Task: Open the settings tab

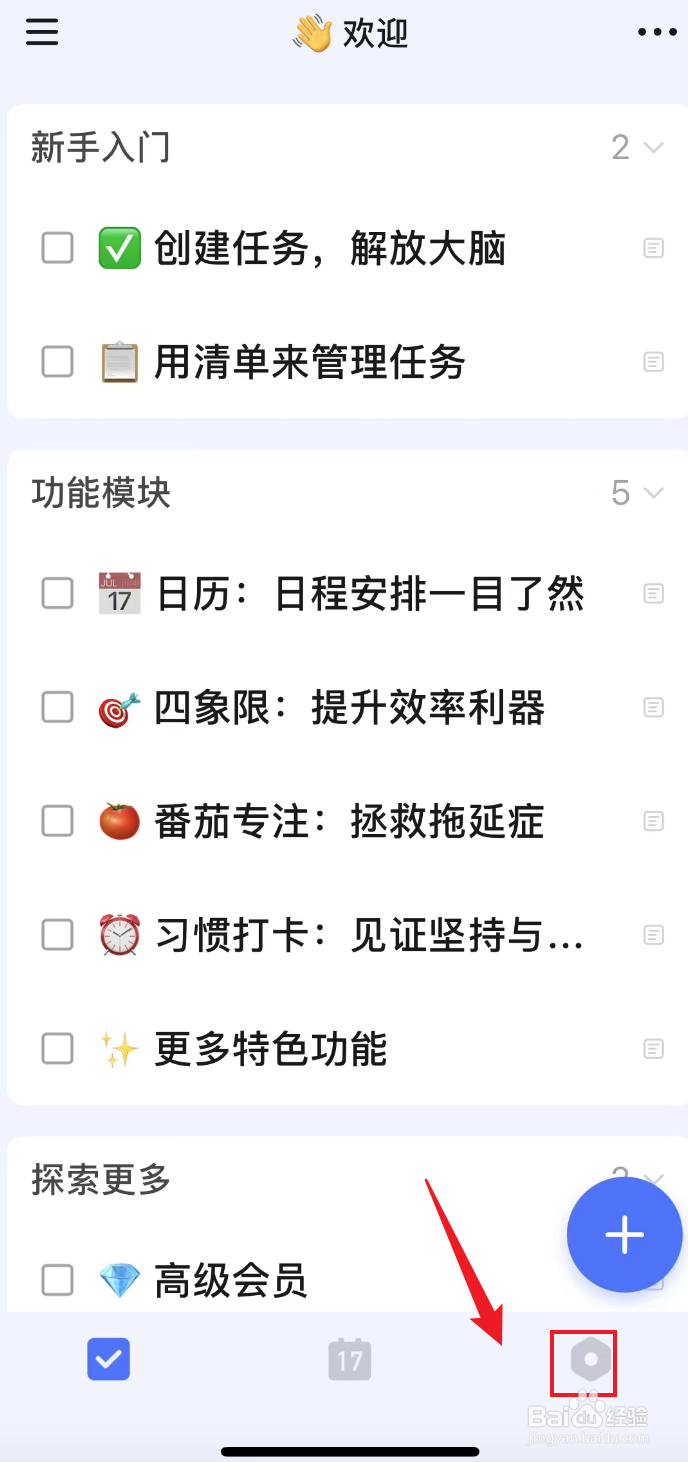Action: 590,1360
